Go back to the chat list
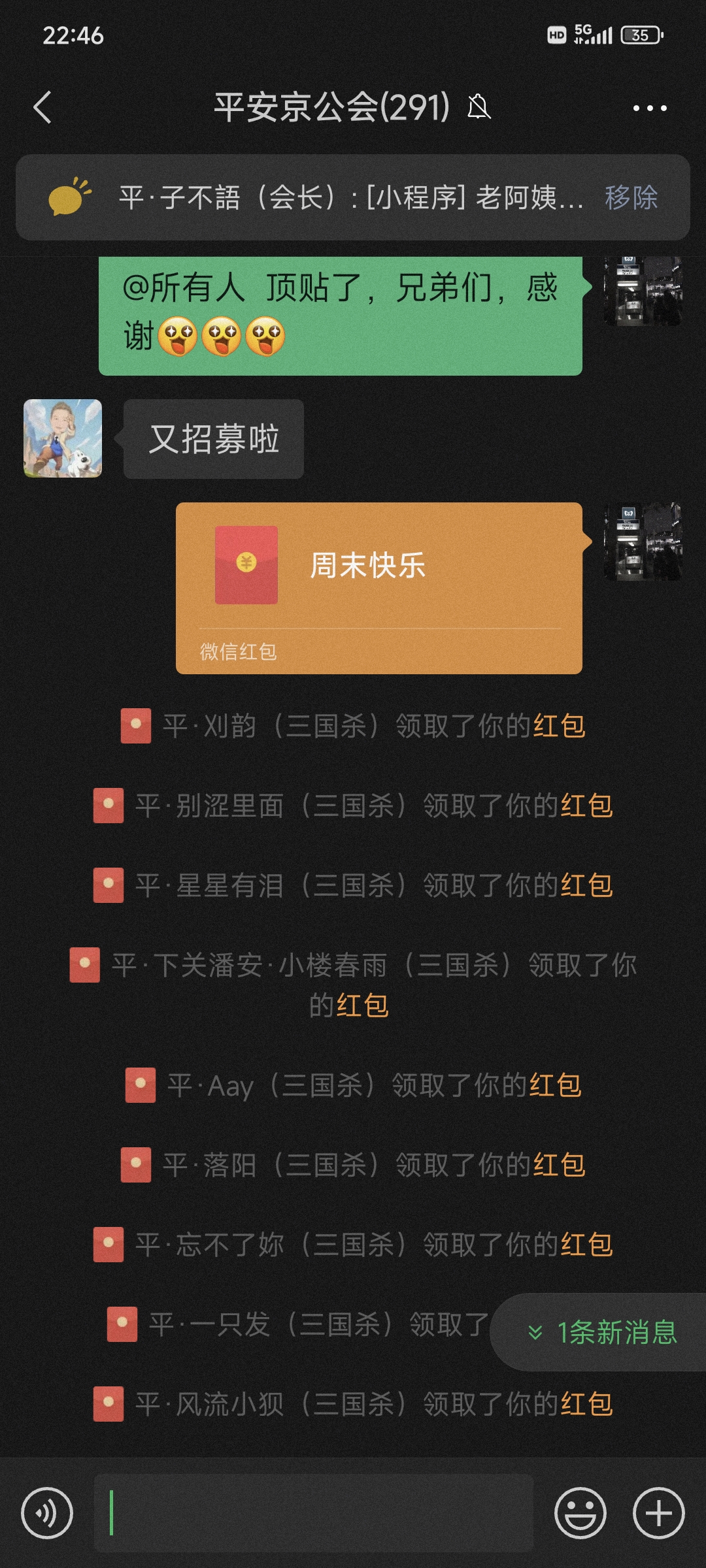Screen dimensions: 706x1568 pos(43,108)
